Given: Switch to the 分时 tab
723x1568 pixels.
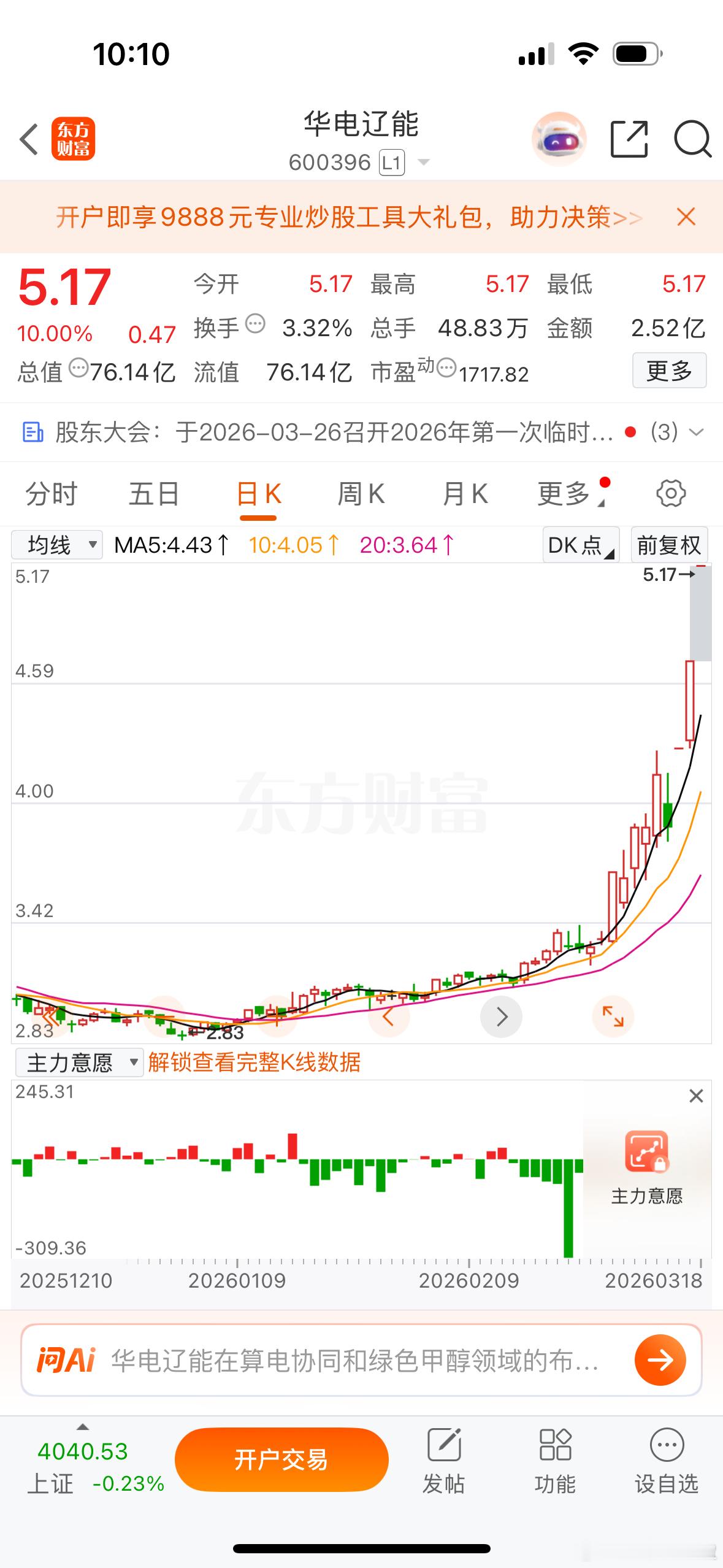Looking at the screenshot, I should tap(51, 493).
